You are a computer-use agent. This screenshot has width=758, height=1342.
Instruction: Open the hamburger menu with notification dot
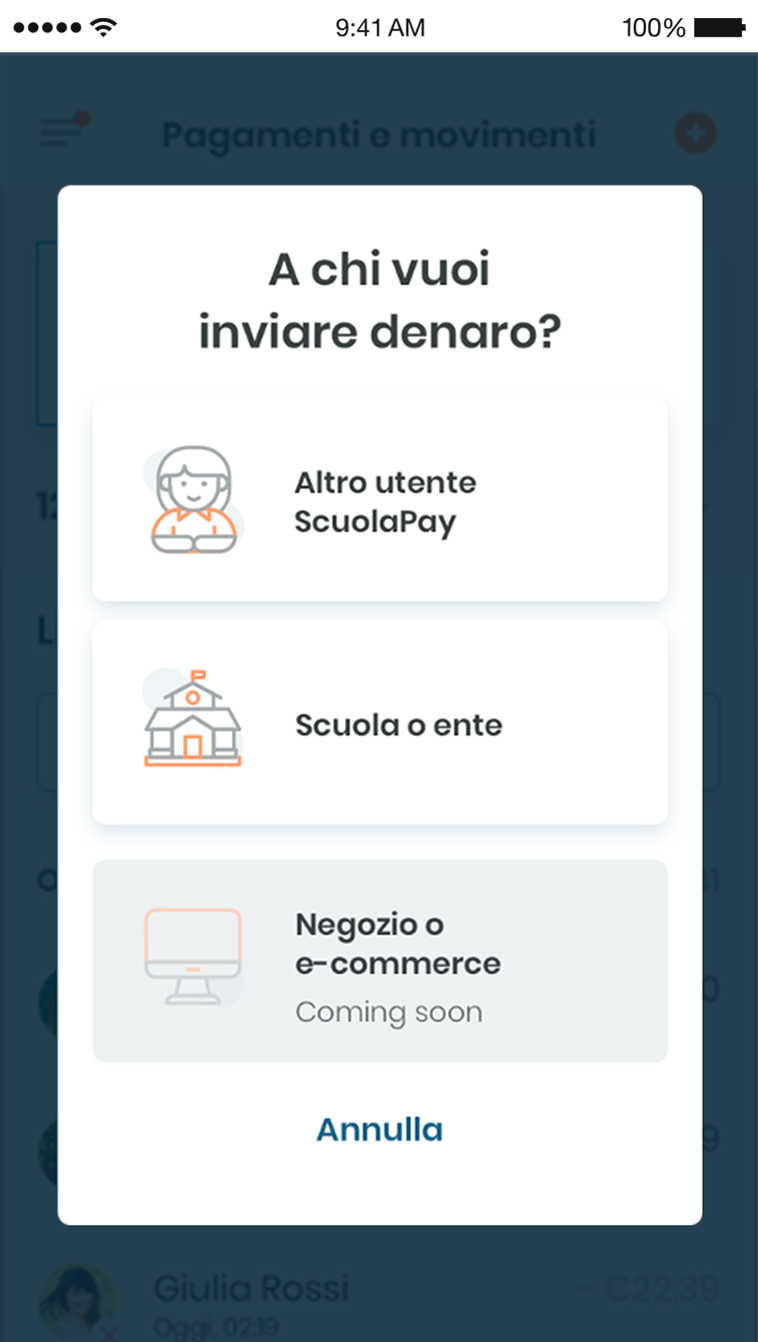click(x=62, y=134)
